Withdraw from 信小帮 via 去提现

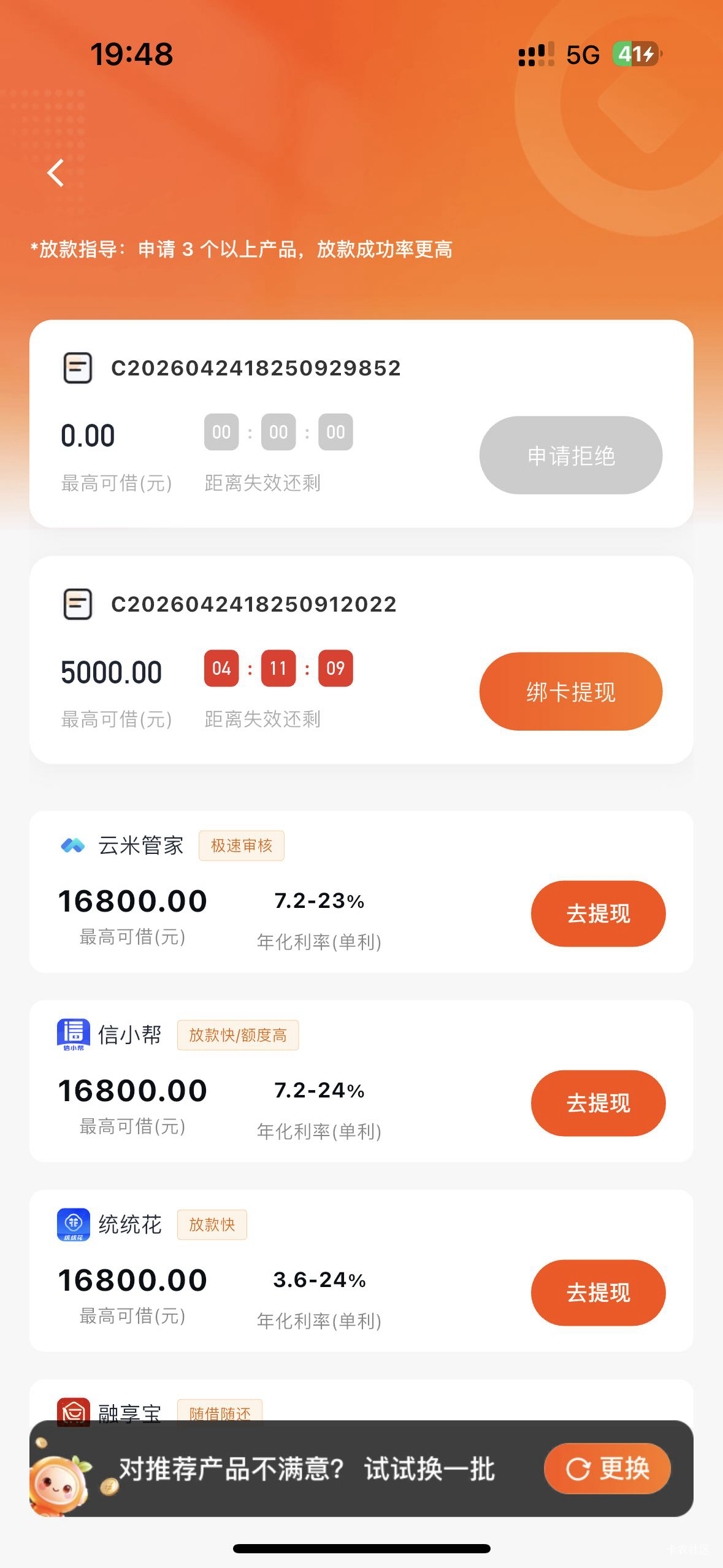(x=598, y=1103)
